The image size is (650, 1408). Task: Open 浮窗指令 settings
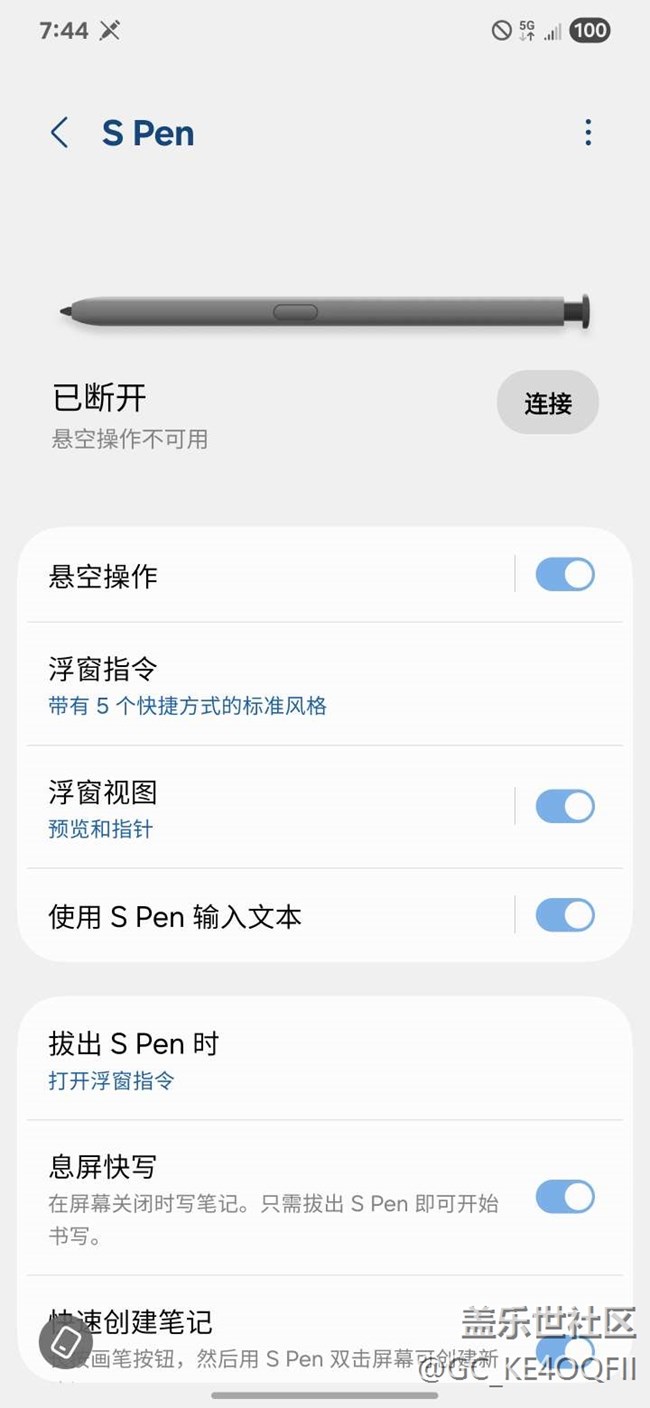click(250, 685)
